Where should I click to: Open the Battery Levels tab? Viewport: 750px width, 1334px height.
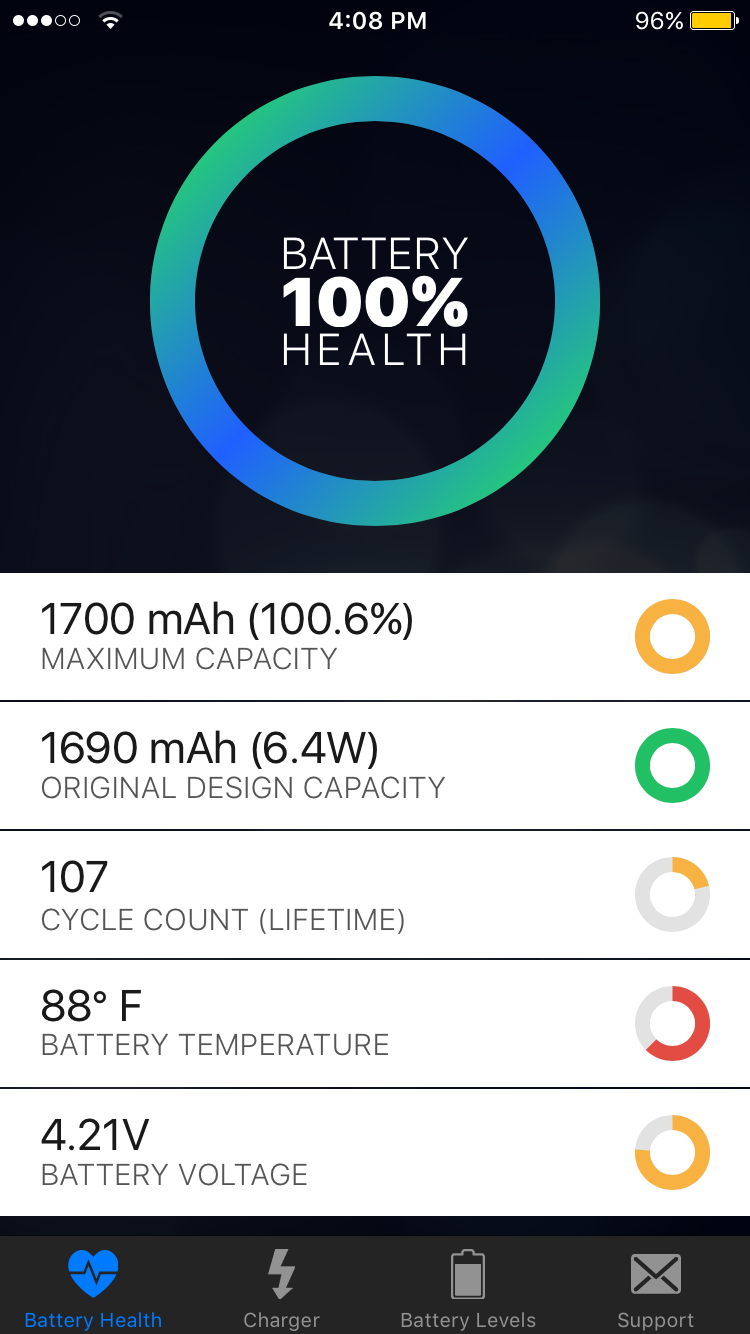[468, 1288]
